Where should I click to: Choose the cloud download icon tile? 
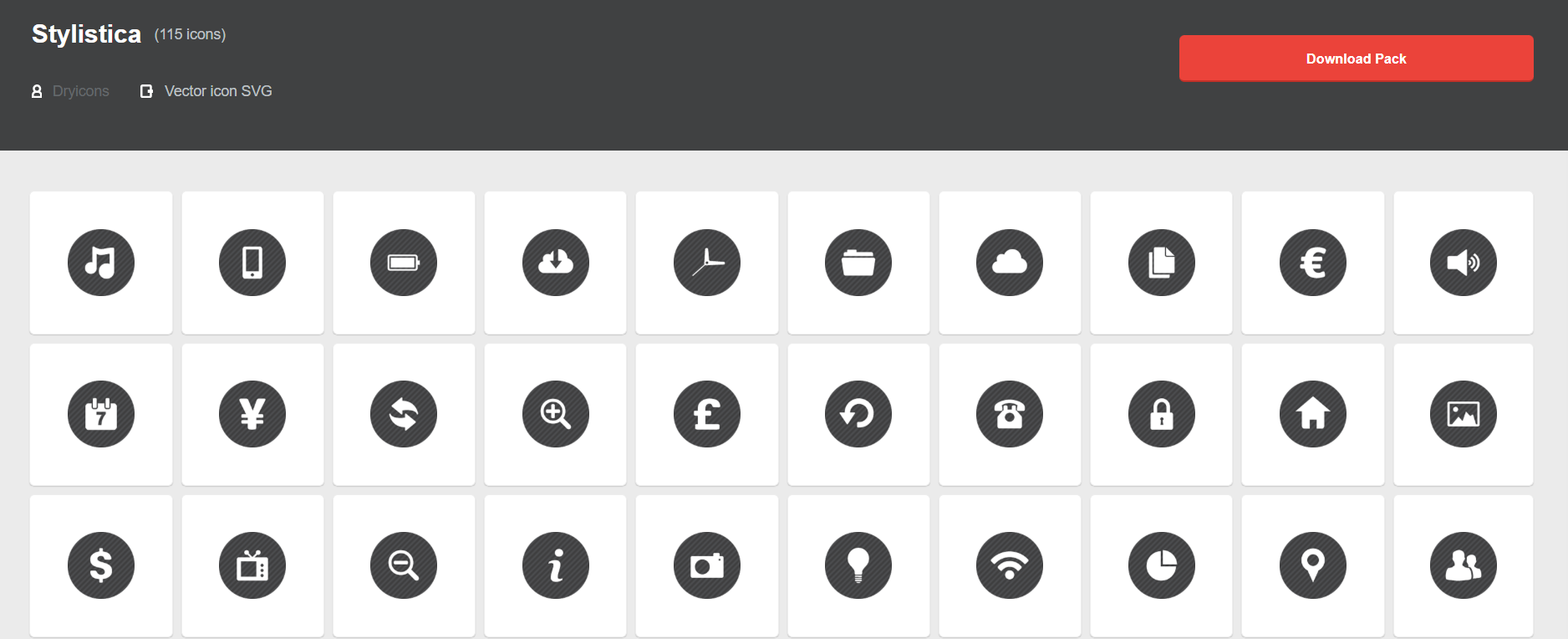[x=555, y=263]
